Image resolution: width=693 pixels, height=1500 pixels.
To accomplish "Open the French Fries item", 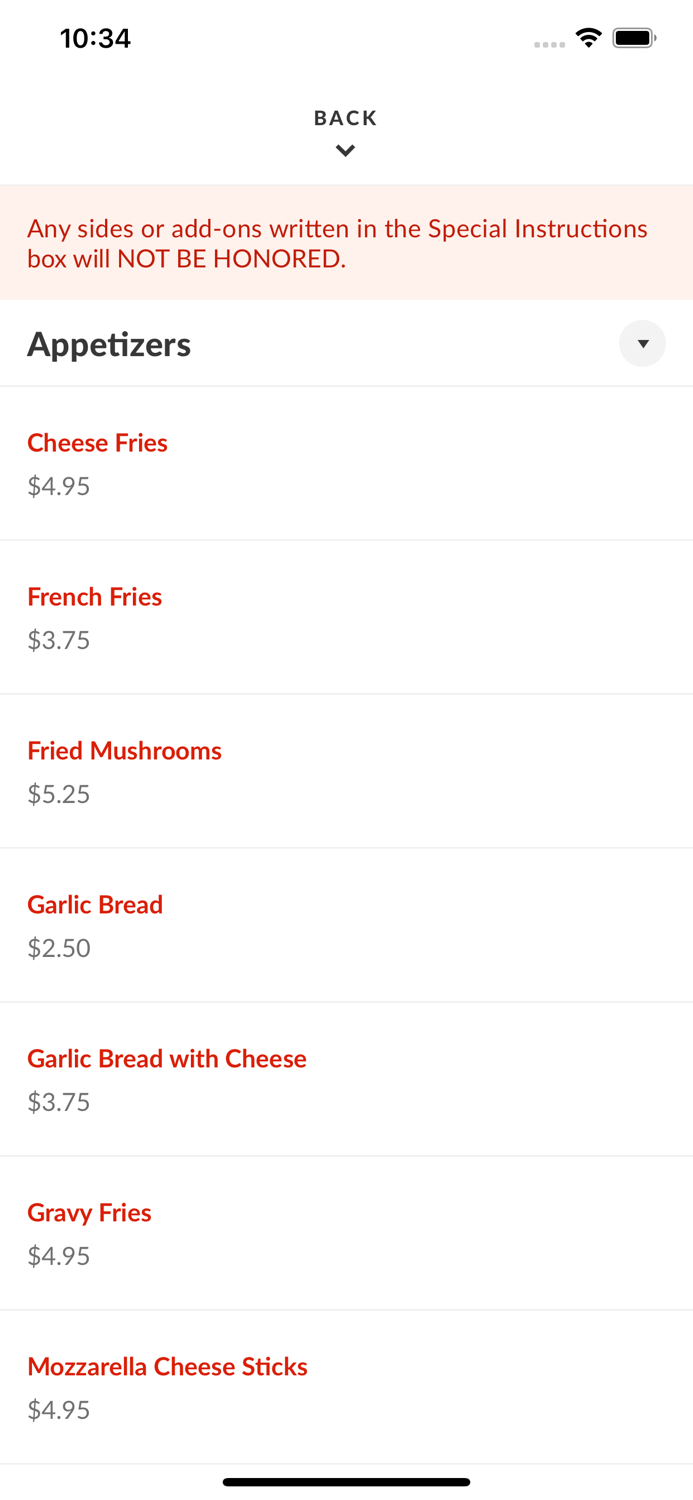I will pyautogui.click(x=95, y=597).
